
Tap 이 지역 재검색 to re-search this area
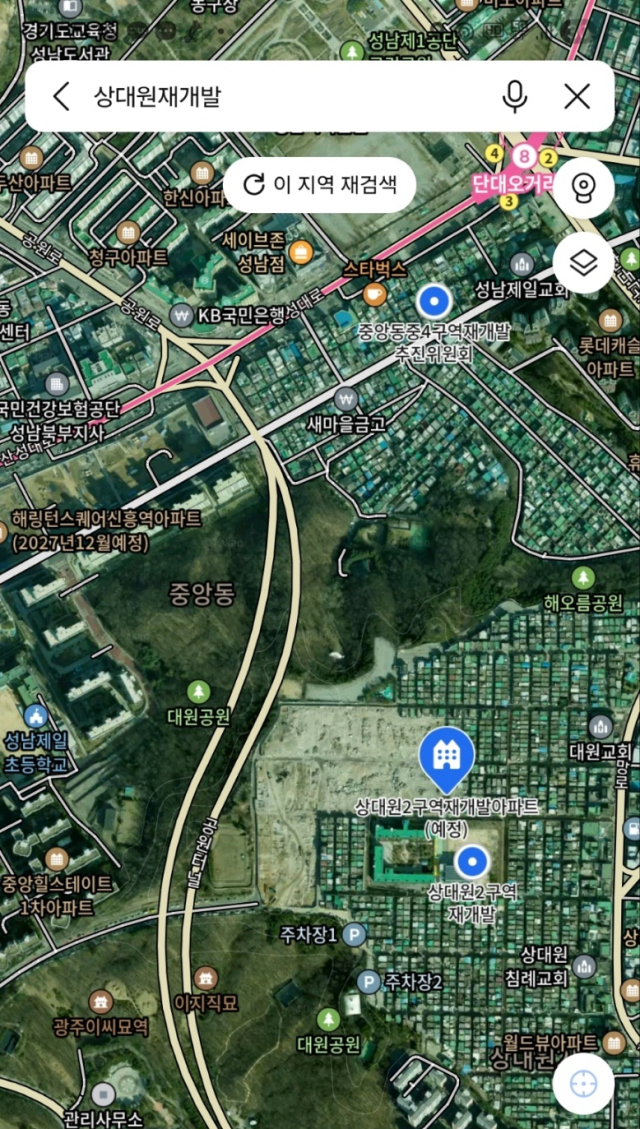click(320, 184)
